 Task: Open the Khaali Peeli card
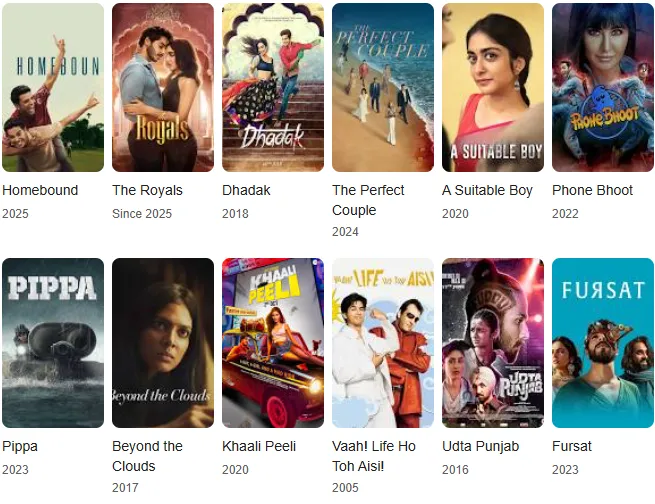click(x=273, y=343)
